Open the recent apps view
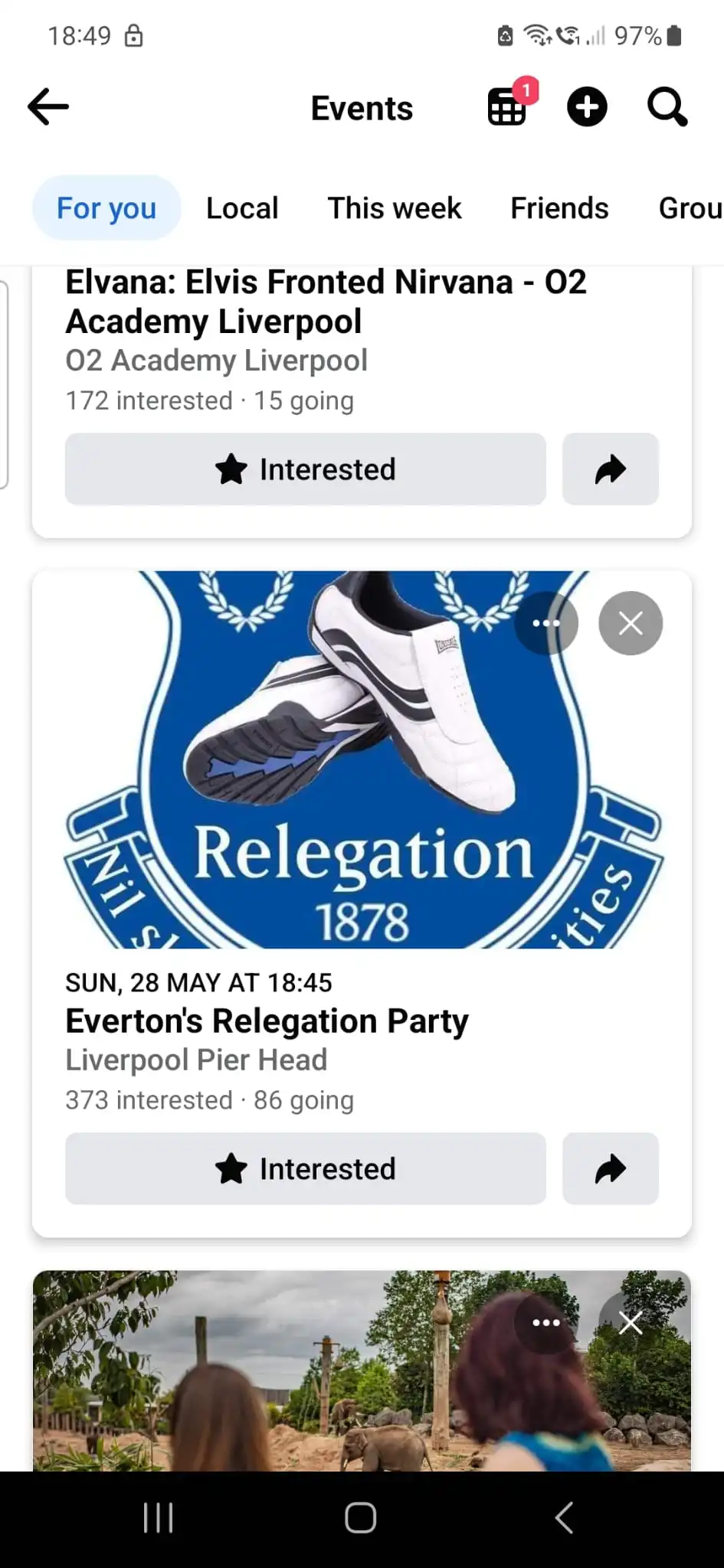The image size is (724, 1568). tap(159, 1517)
